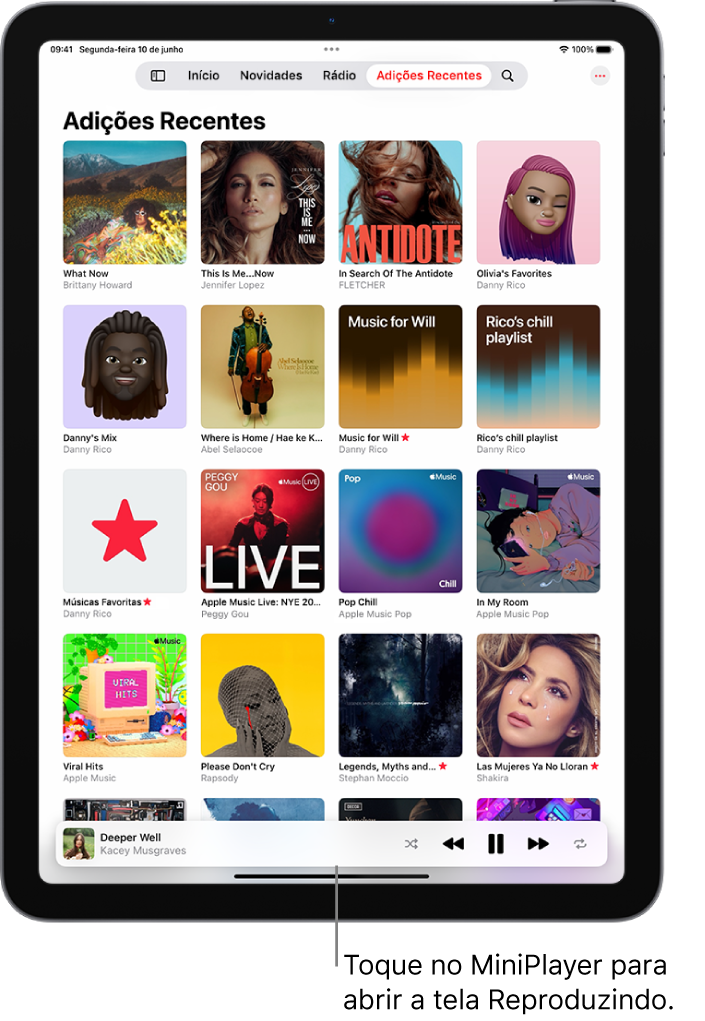Toggle repeat in the MiniPlayer
705x1021 pixels.
(580, 844)
